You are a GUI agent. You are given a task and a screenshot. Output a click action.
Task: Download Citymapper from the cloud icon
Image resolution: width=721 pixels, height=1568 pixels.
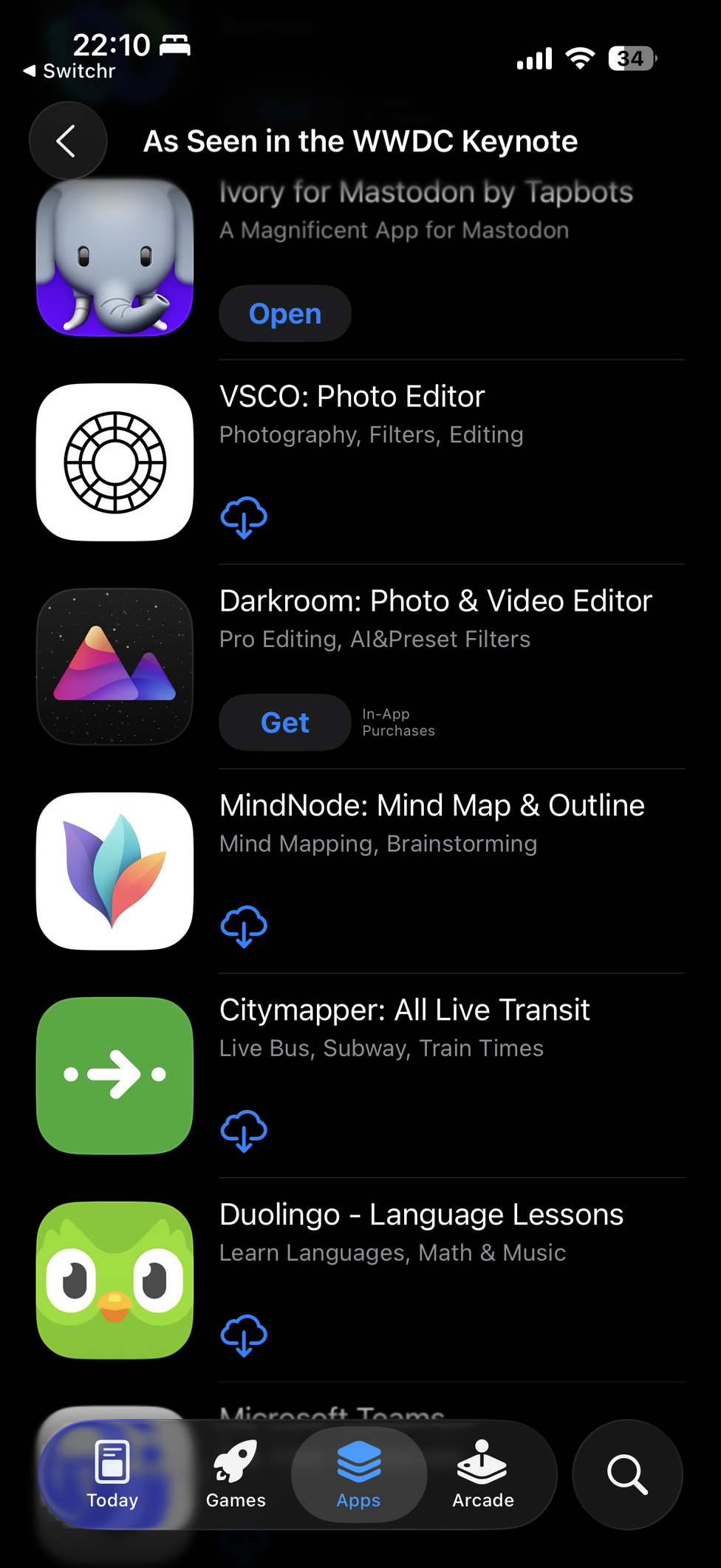coord(244,1131)
